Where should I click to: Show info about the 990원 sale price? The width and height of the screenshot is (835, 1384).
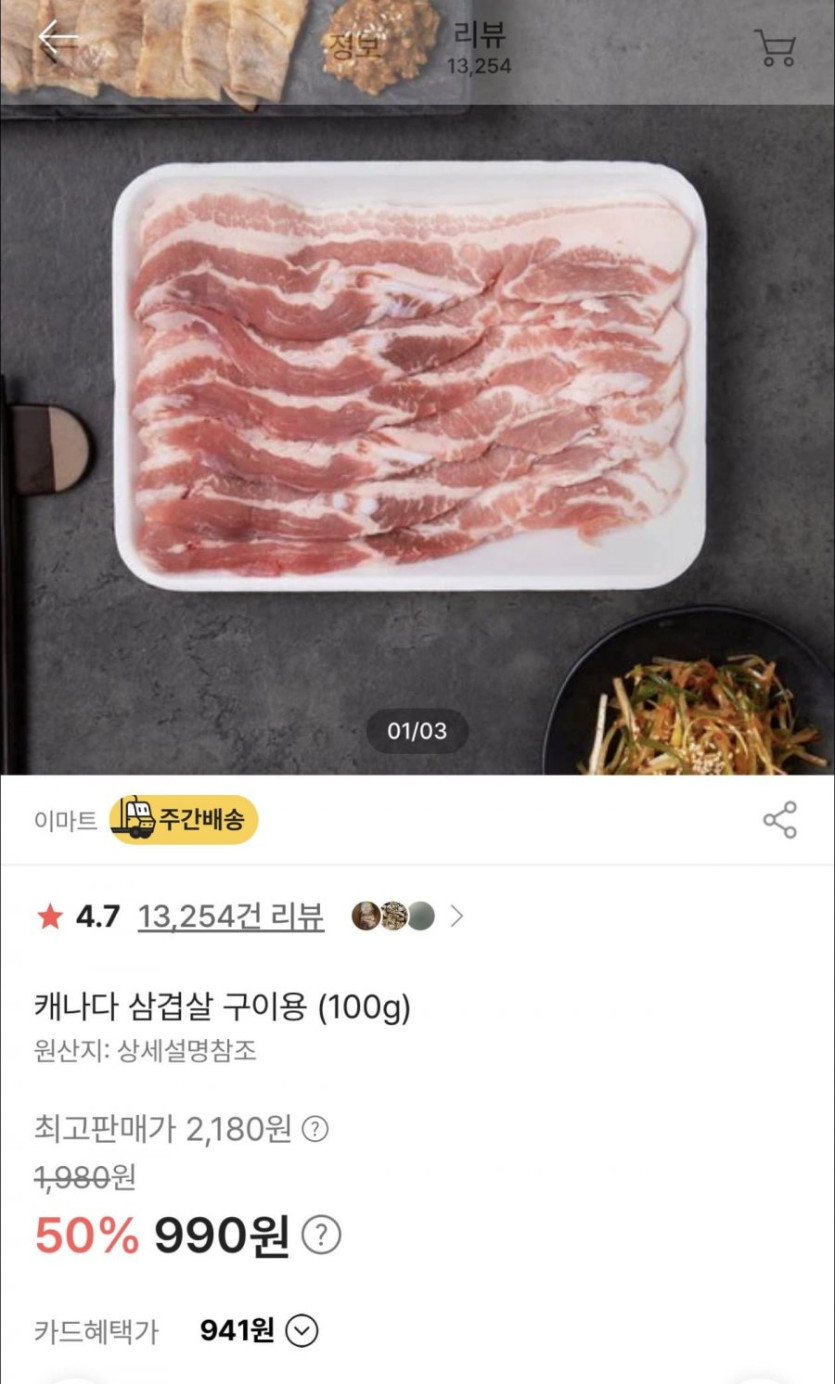(x=321, y=1235)
